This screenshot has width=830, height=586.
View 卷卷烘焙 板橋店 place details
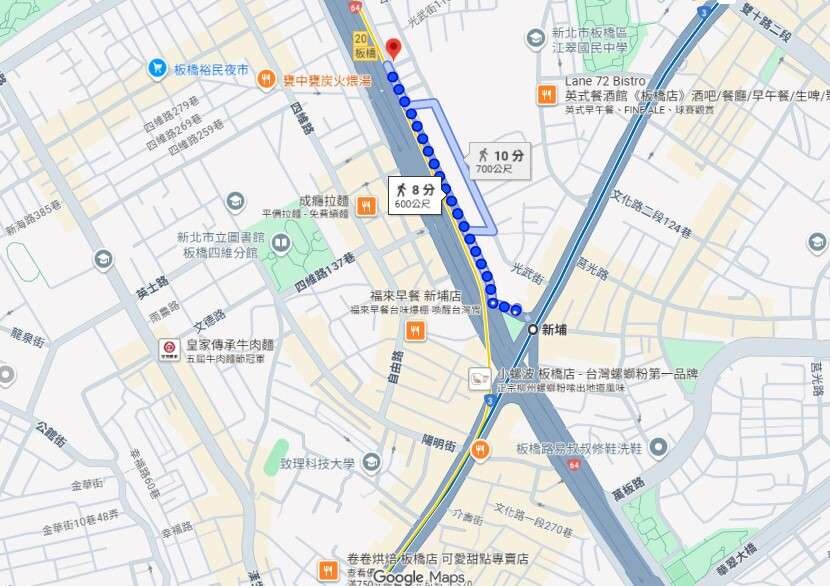[x=327, y=570]
